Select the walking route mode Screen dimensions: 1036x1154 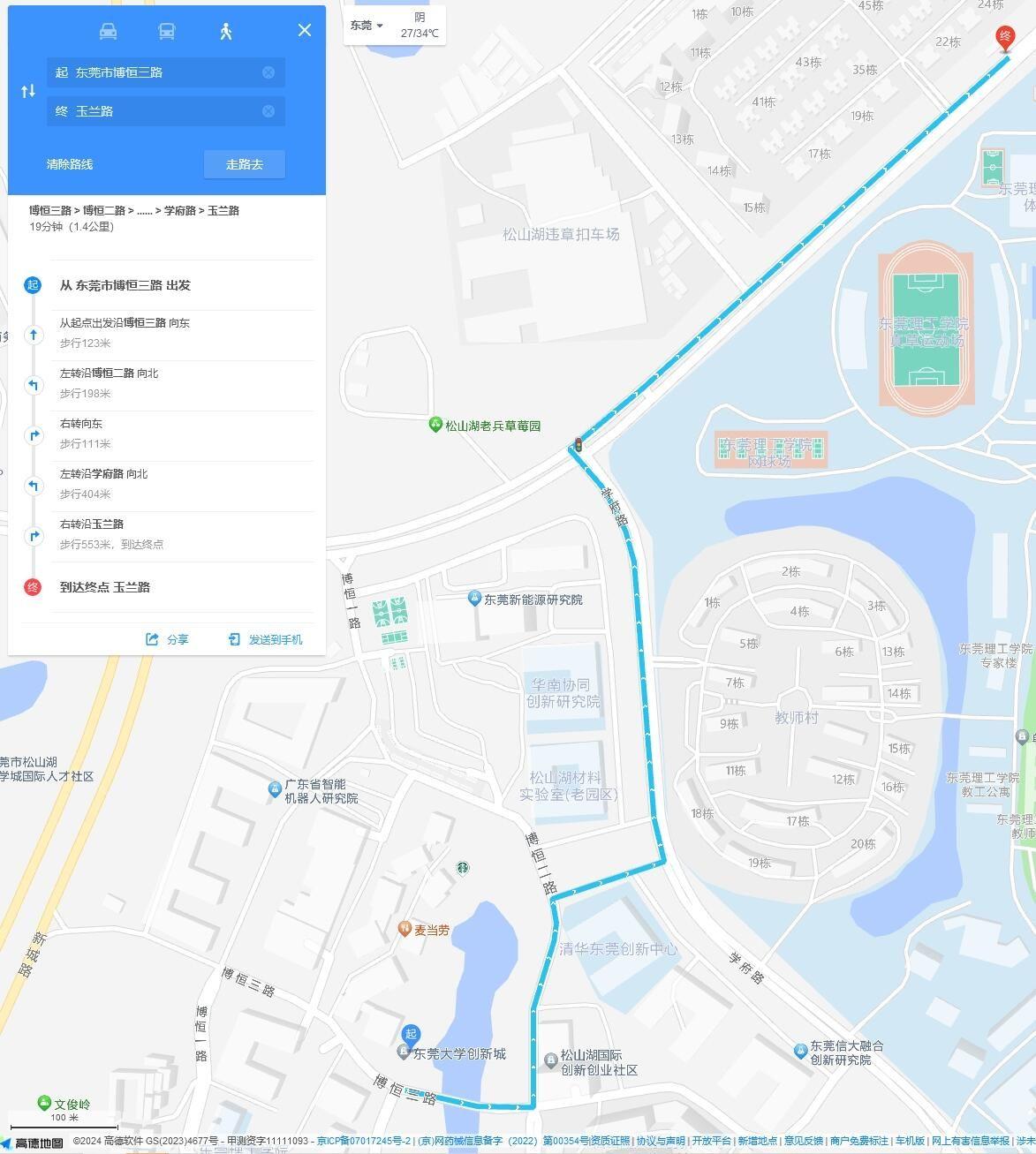226,31
